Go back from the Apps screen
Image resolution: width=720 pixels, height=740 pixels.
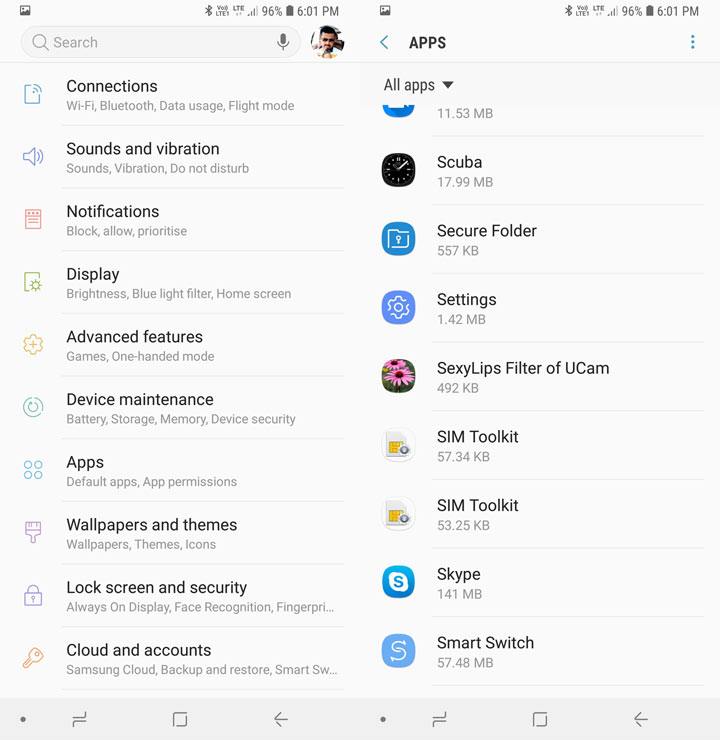click(384, 42)
